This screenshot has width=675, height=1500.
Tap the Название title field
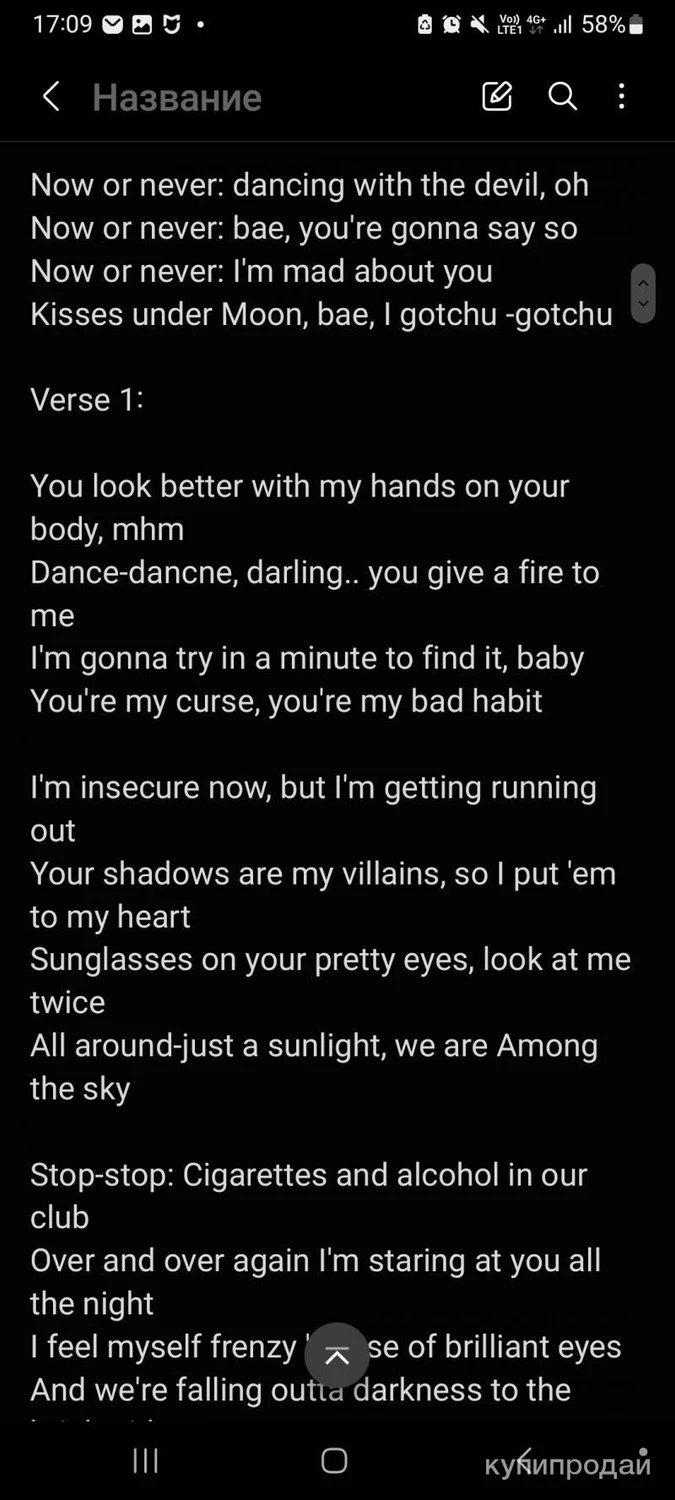(x=177, y=97)
